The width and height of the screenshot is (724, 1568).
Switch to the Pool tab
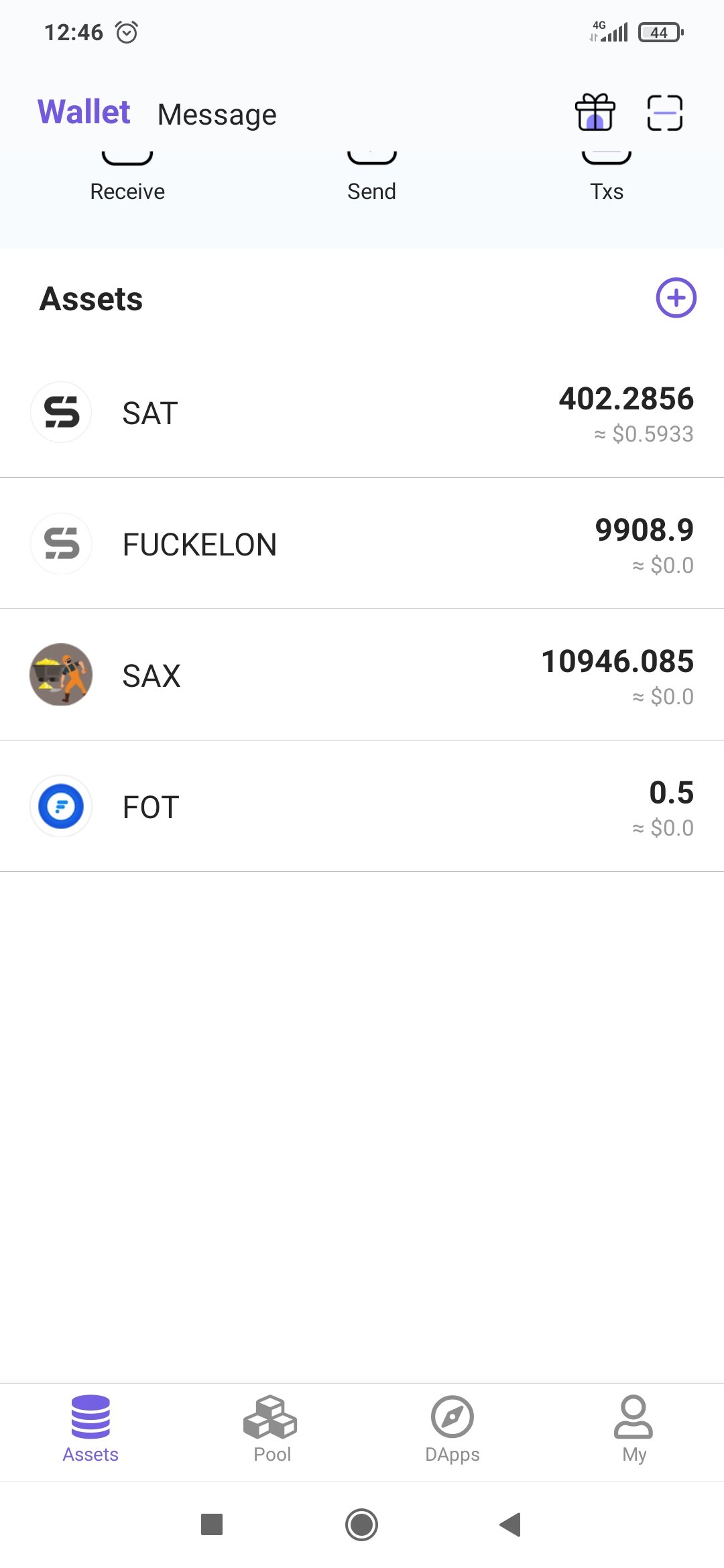(x=271, y=1429)
